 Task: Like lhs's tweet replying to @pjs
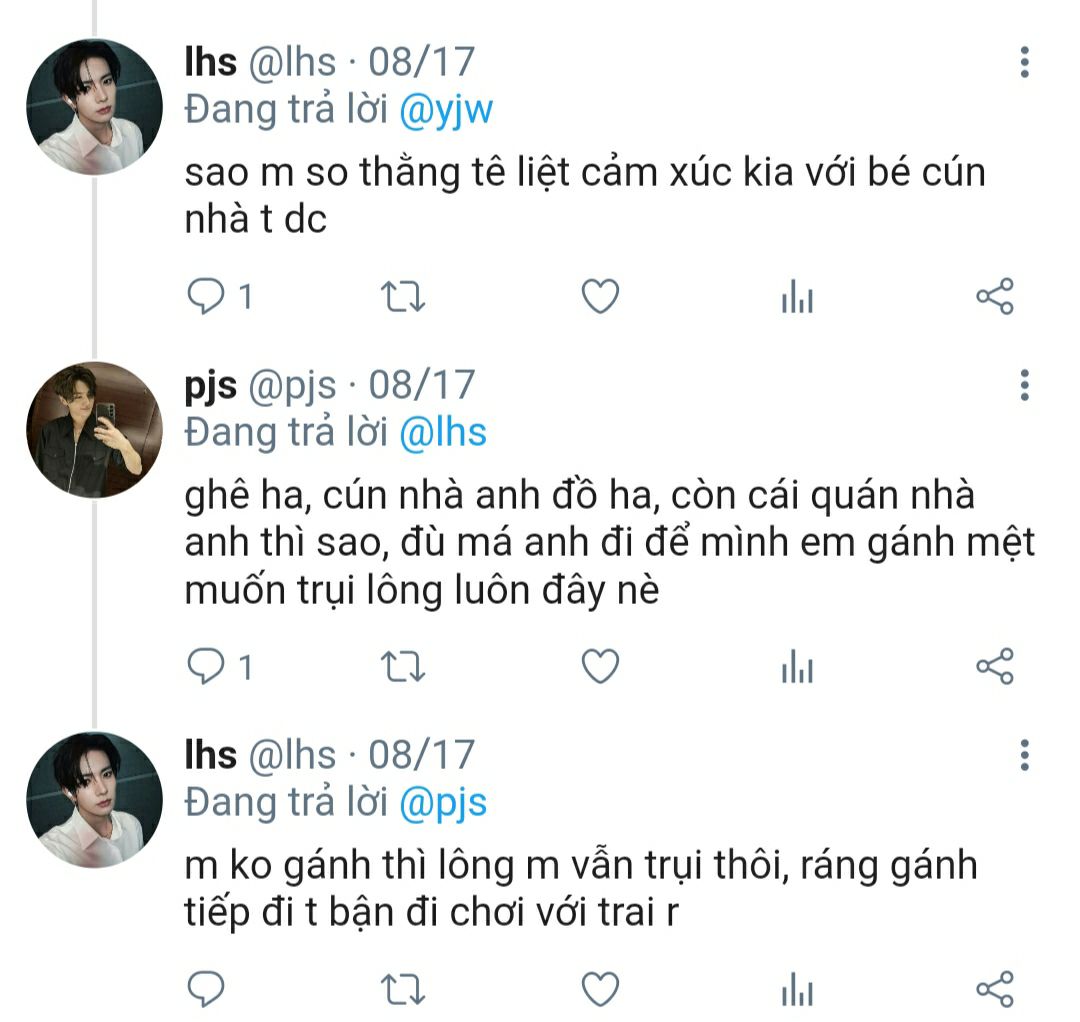click(600, 989)
